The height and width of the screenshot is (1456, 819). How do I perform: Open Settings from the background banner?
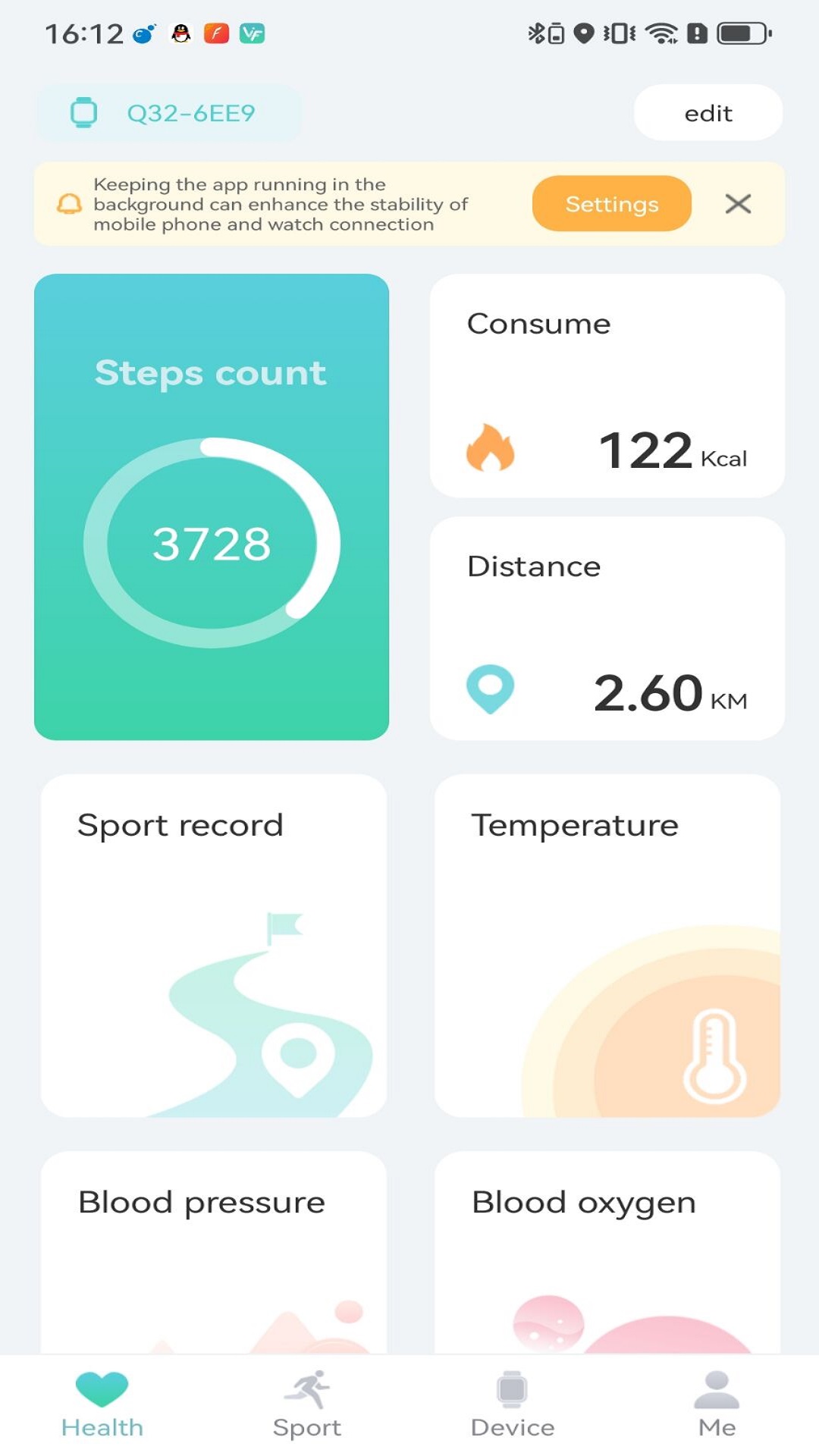611,203
